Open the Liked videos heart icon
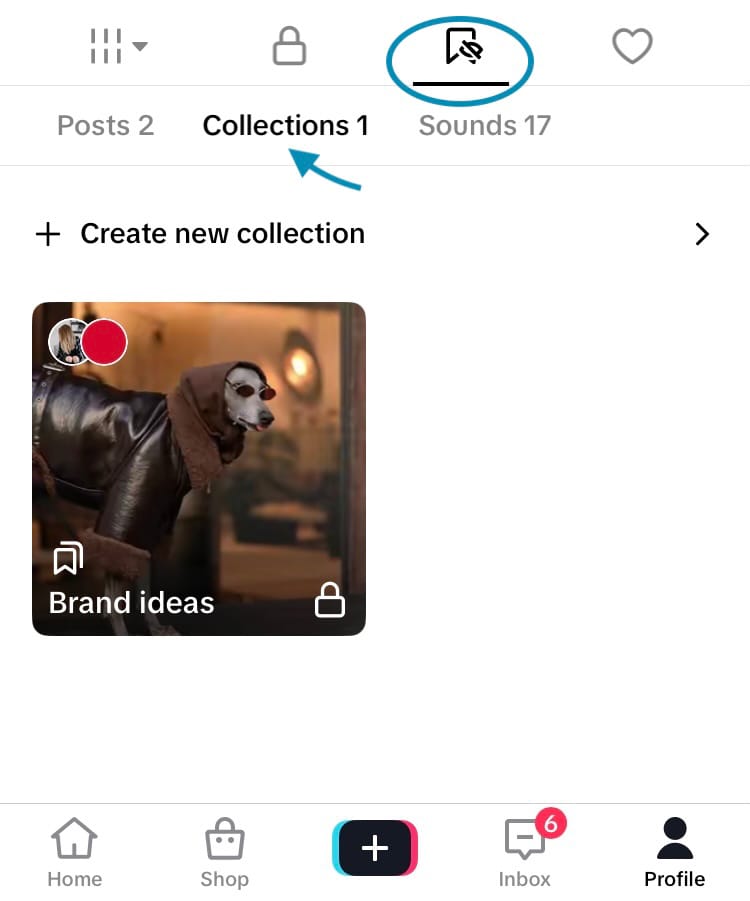The height and width of the screenshot is (901, 750). point(632,45)
